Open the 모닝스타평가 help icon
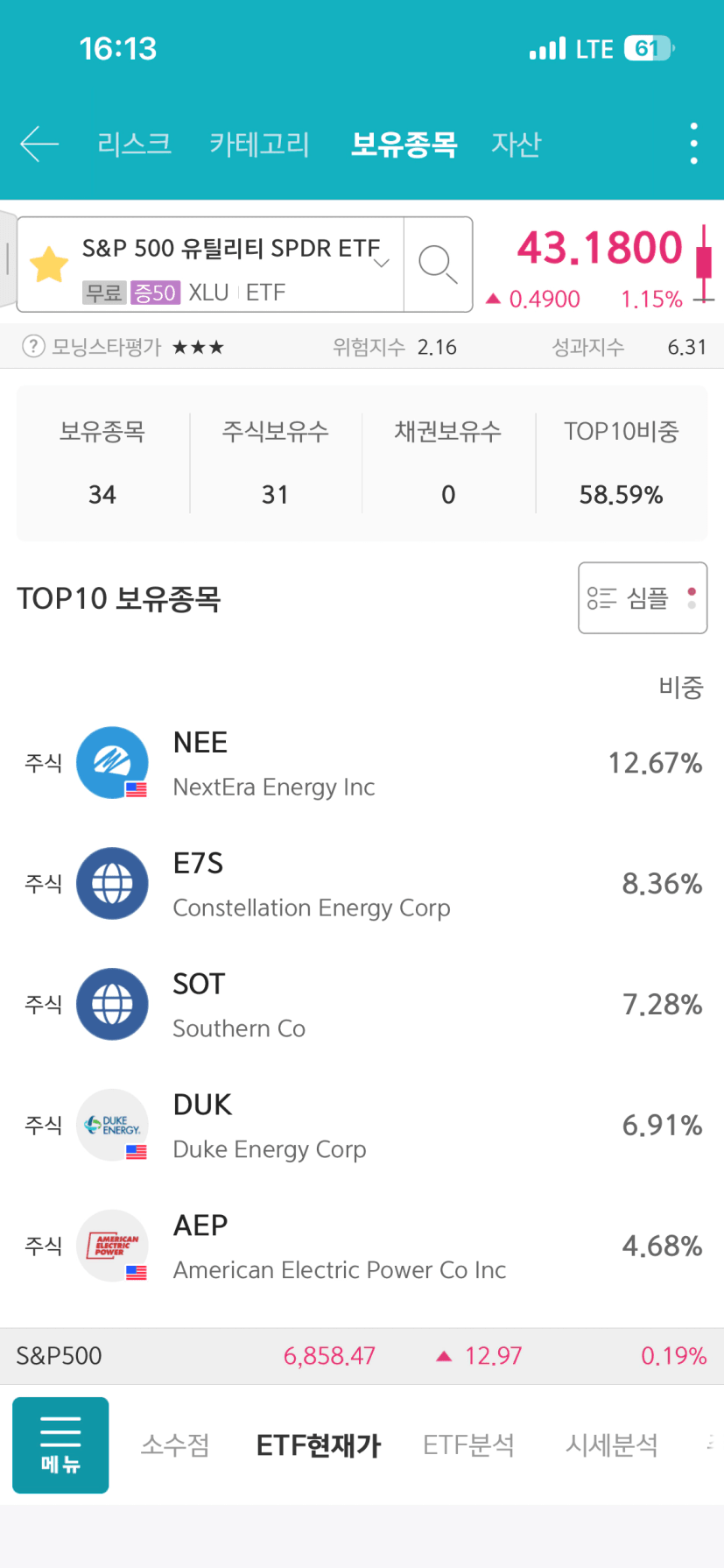This screenshot has width=724, height=1568. coord(33,347)
